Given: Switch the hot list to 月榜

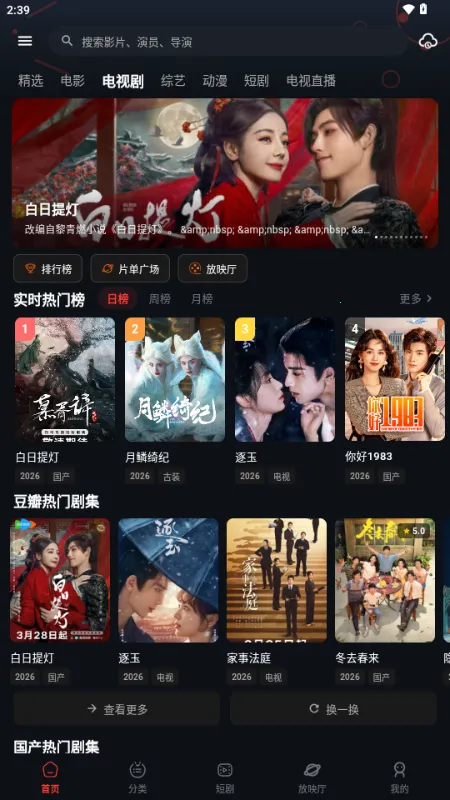Looking at the screenshot, I should click(x=202, y=299).
